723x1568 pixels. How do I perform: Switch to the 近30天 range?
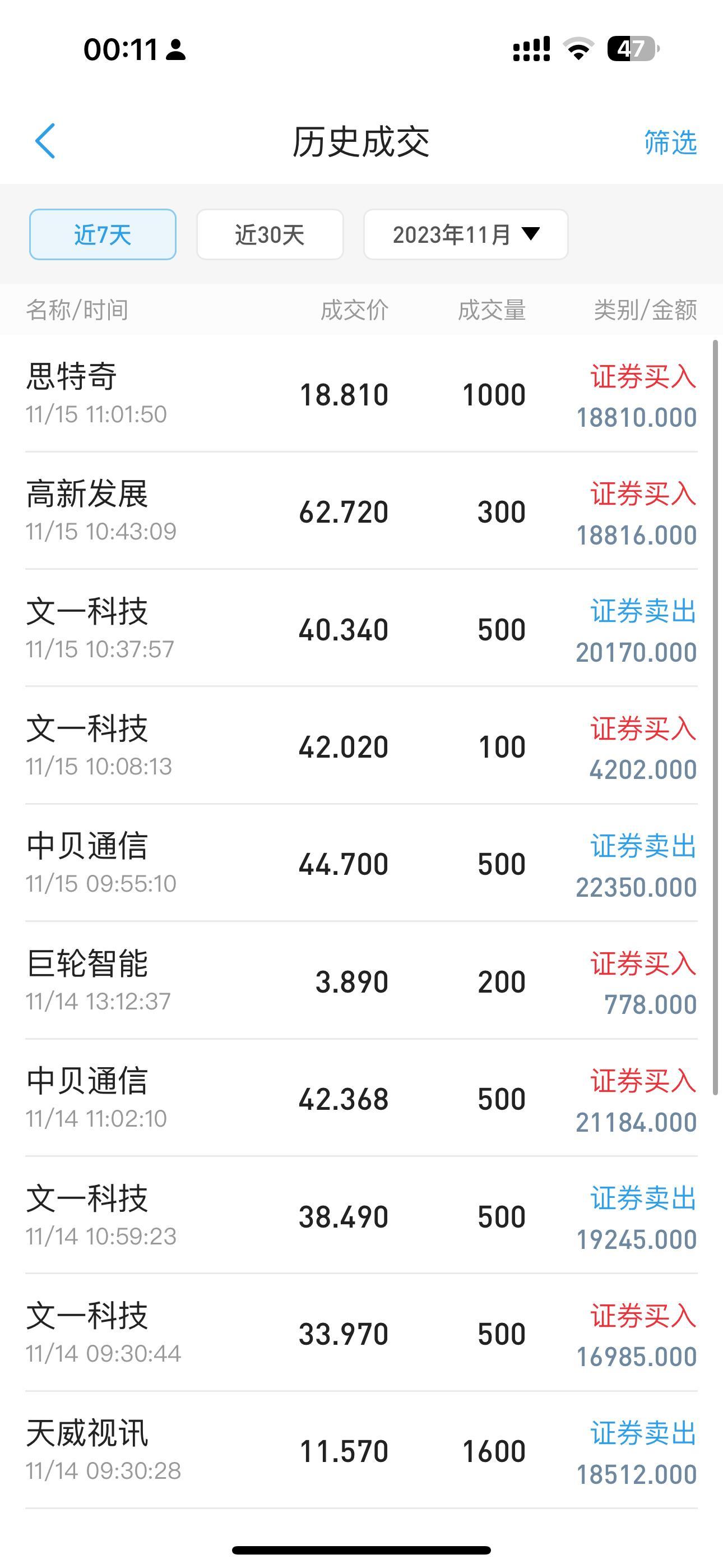tap(270, 234)
